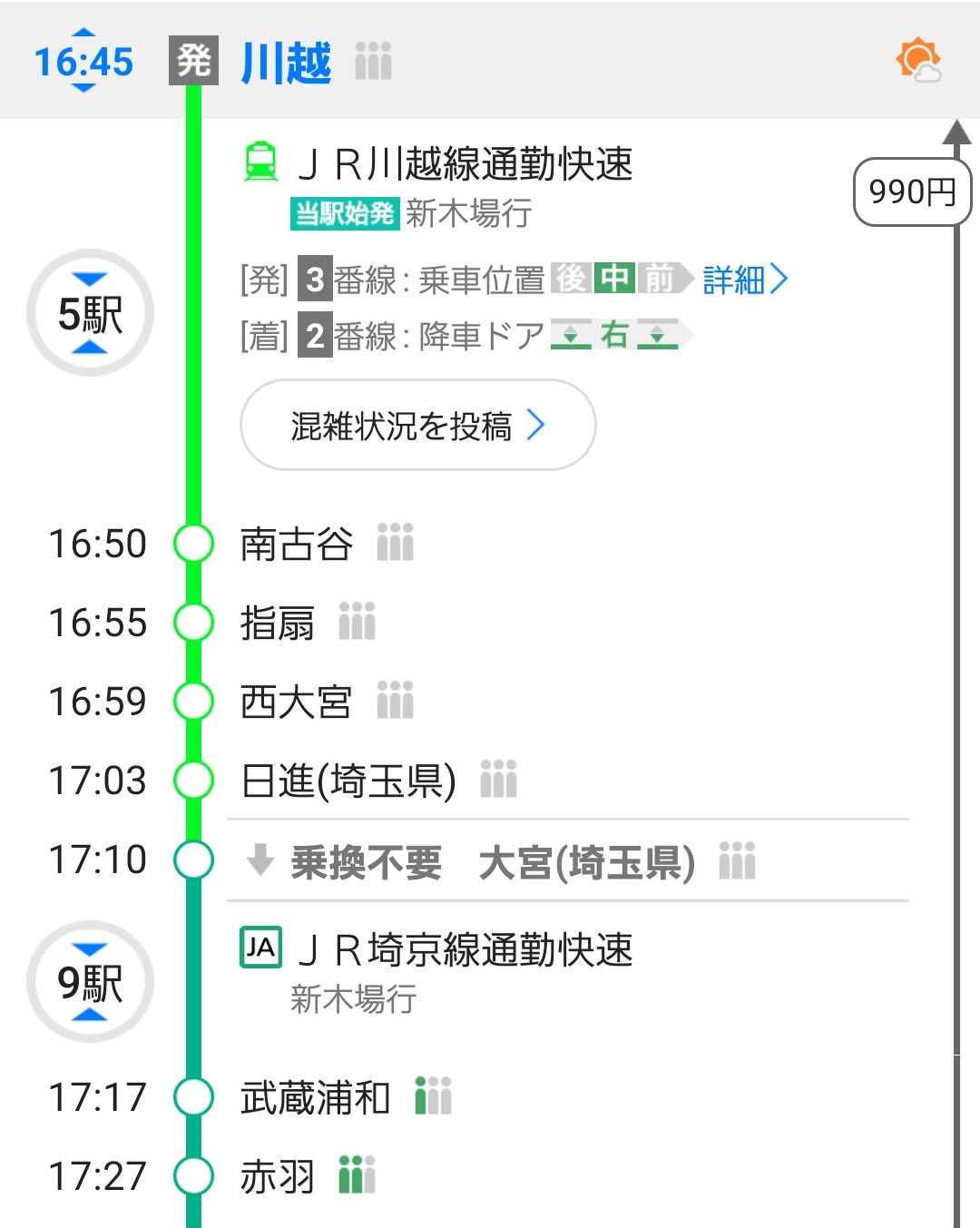View the JR川越線通勤快速 train line info
Viewport: 980px width, 1228px height.
point(465,164)
